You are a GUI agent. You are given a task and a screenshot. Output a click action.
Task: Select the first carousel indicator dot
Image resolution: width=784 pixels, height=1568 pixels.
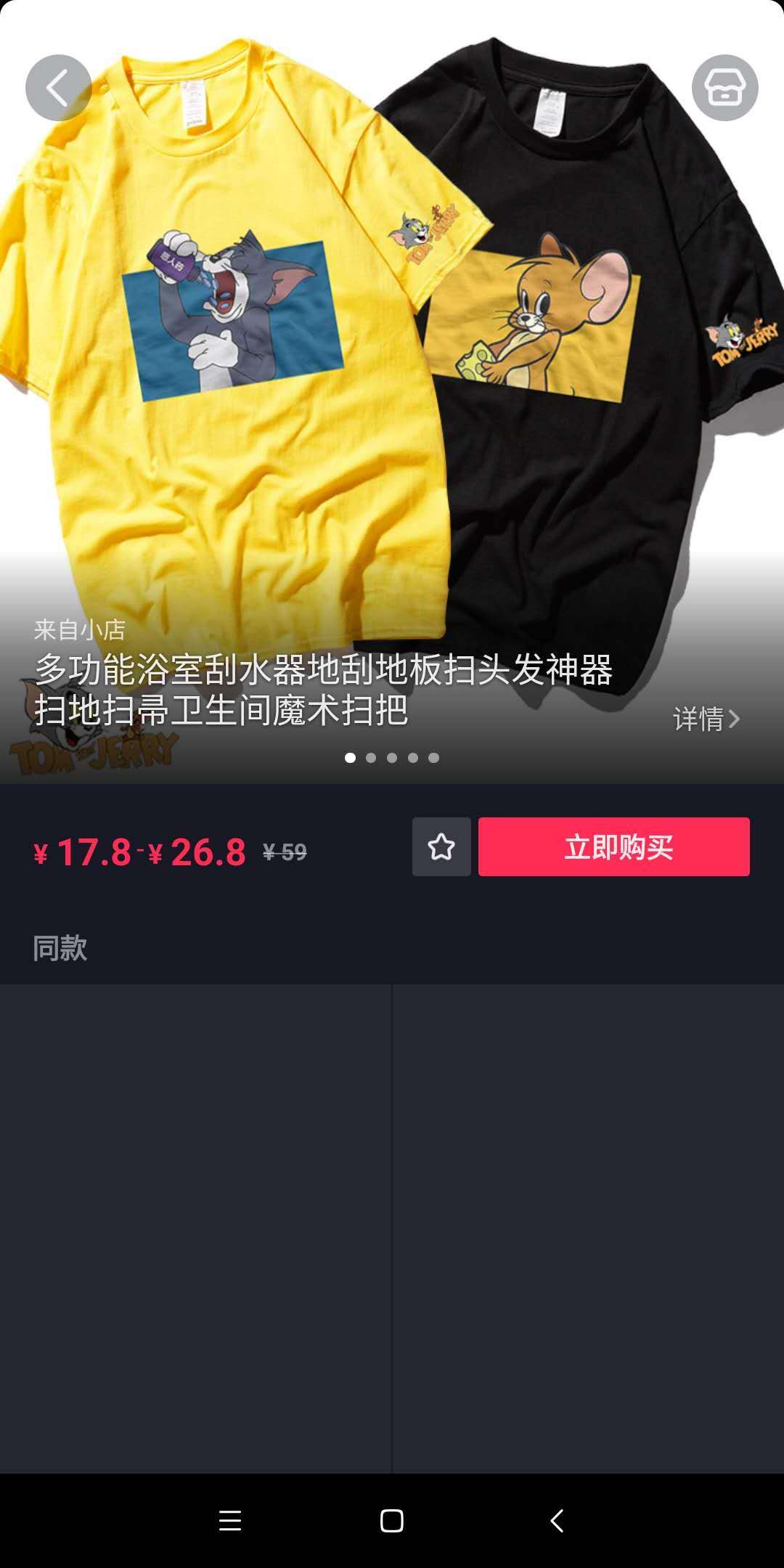point(351,757)
